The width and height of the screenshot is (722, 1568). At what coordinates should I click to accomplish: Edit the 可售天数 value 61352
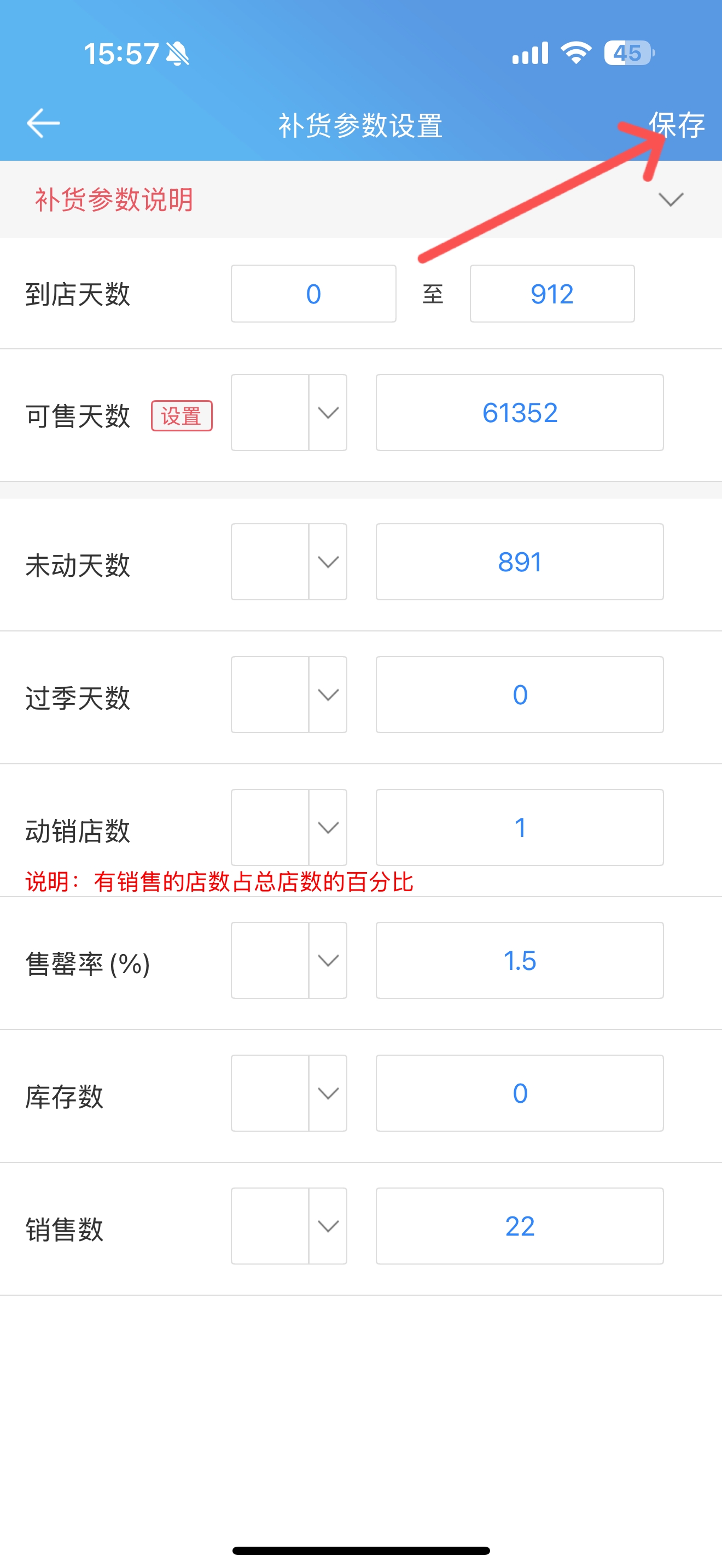pyautogui.click(x=520, y=413)
